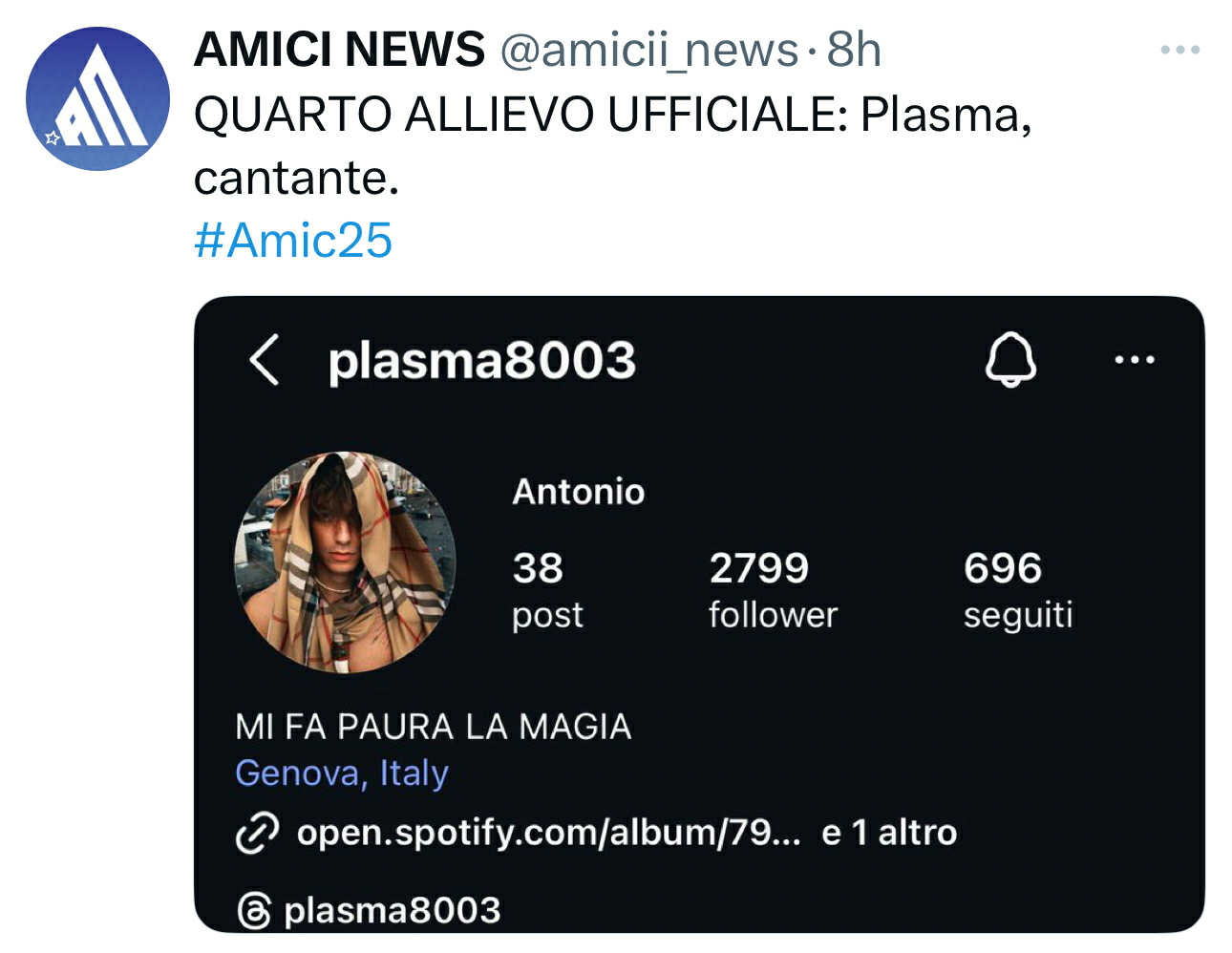Open the @amicii_news account handle
Viewport: 1232px width, 953px height.
tap(648, 50)
